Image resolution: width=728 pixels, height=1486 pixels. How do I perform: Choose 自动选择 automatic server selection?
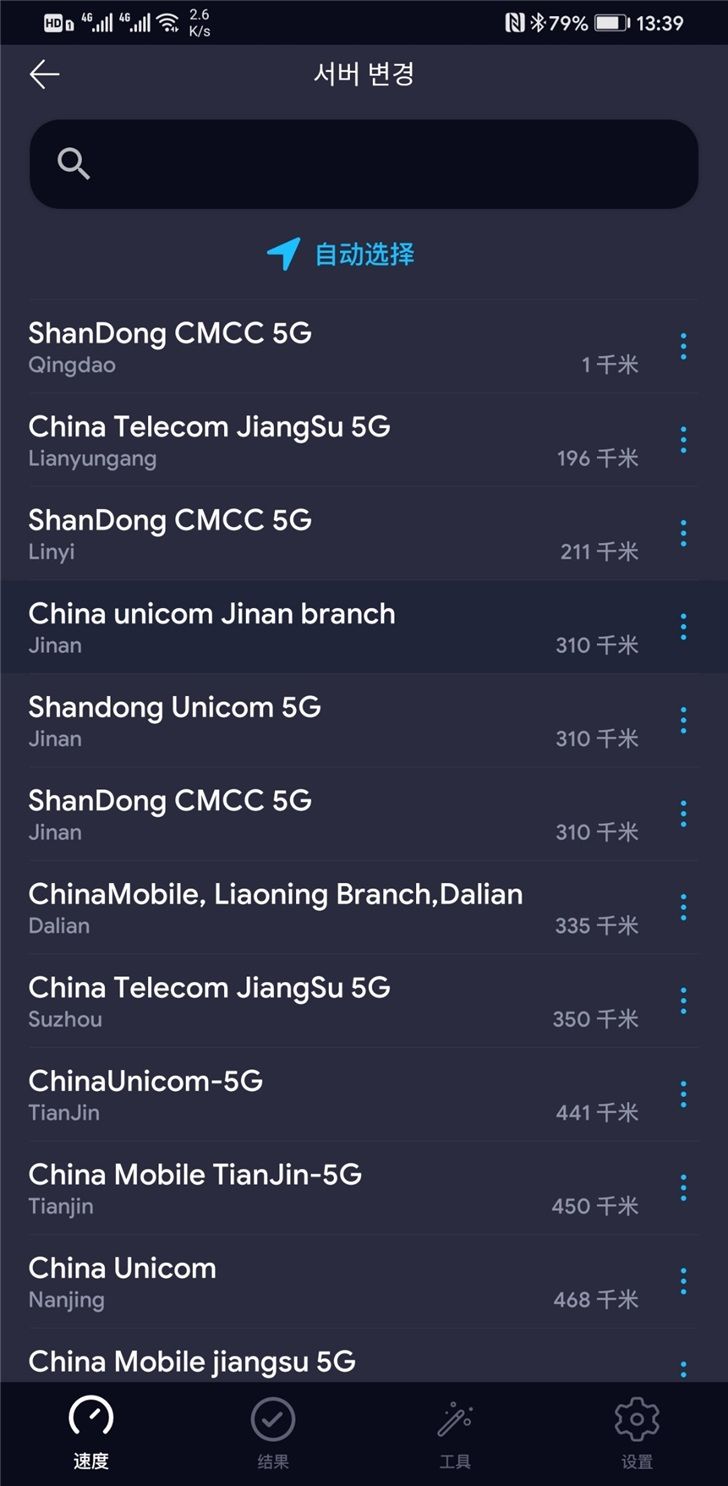tap(341, 254)
